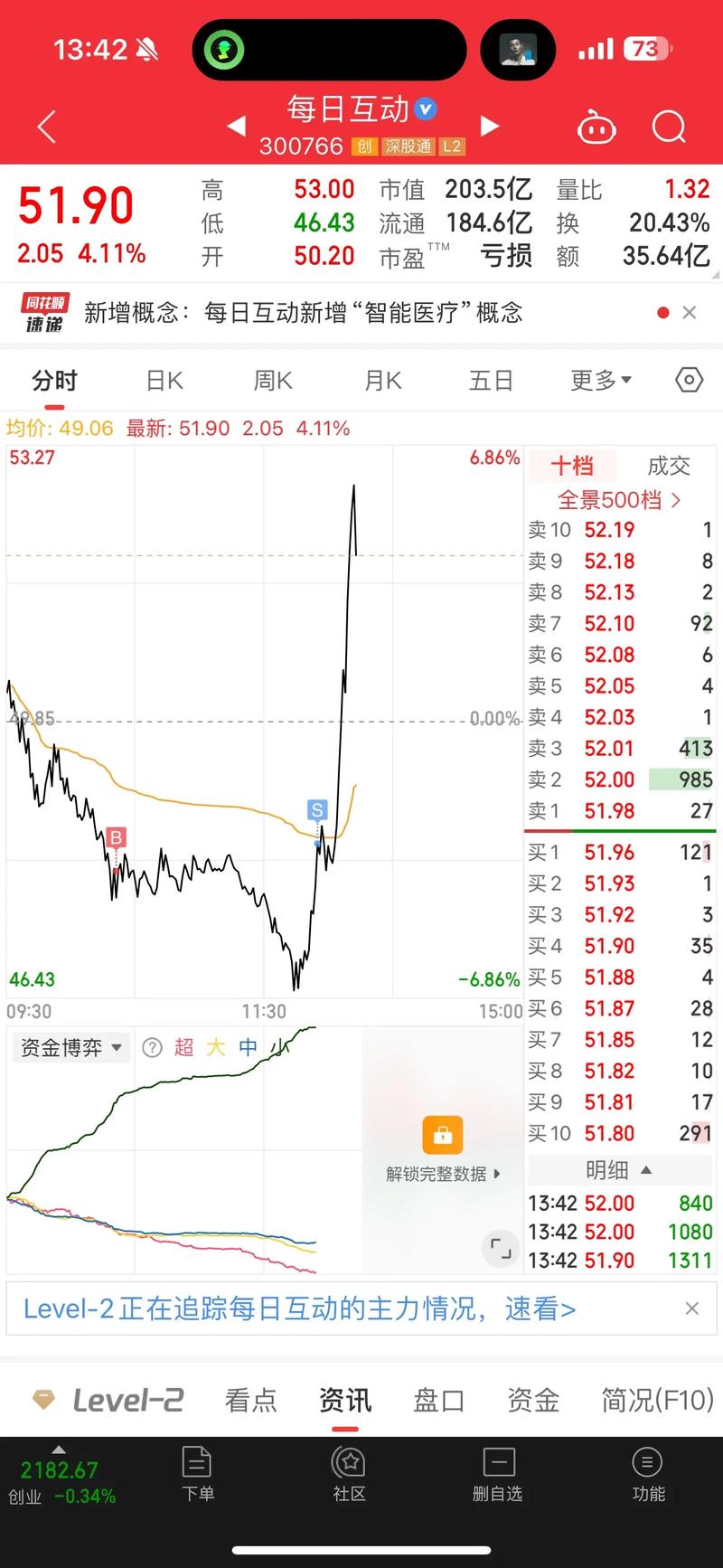723x1568 pixels.
Task: Switch to the 成交 transactions tab
Action: click(668, 466)
